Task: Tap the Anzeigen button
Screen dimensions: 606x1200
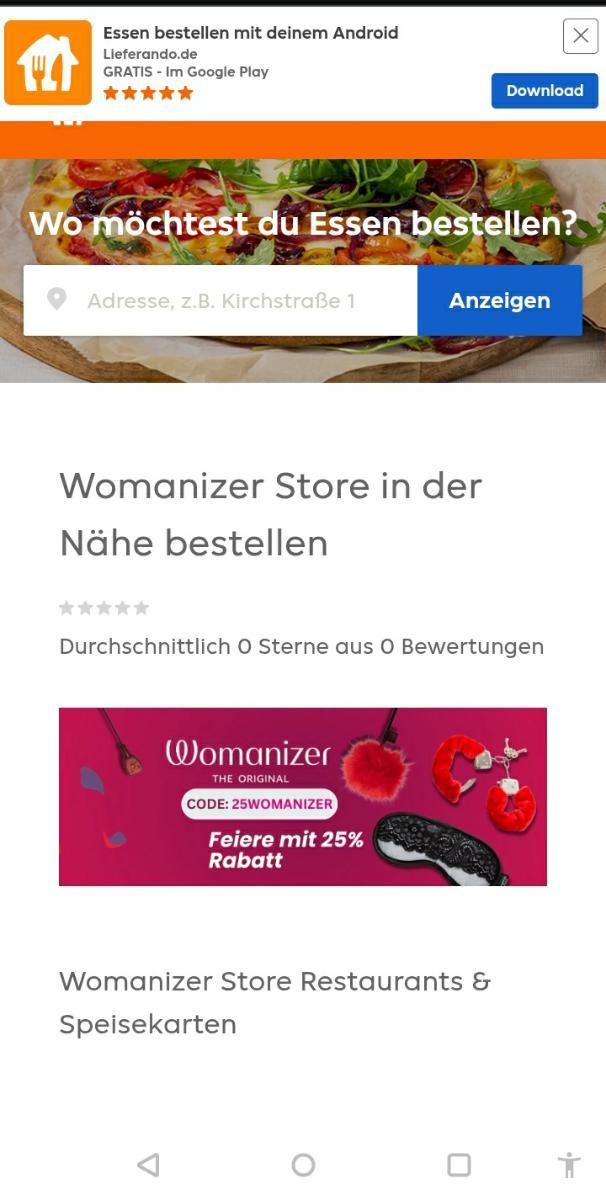Action: (x=499, y=300)
